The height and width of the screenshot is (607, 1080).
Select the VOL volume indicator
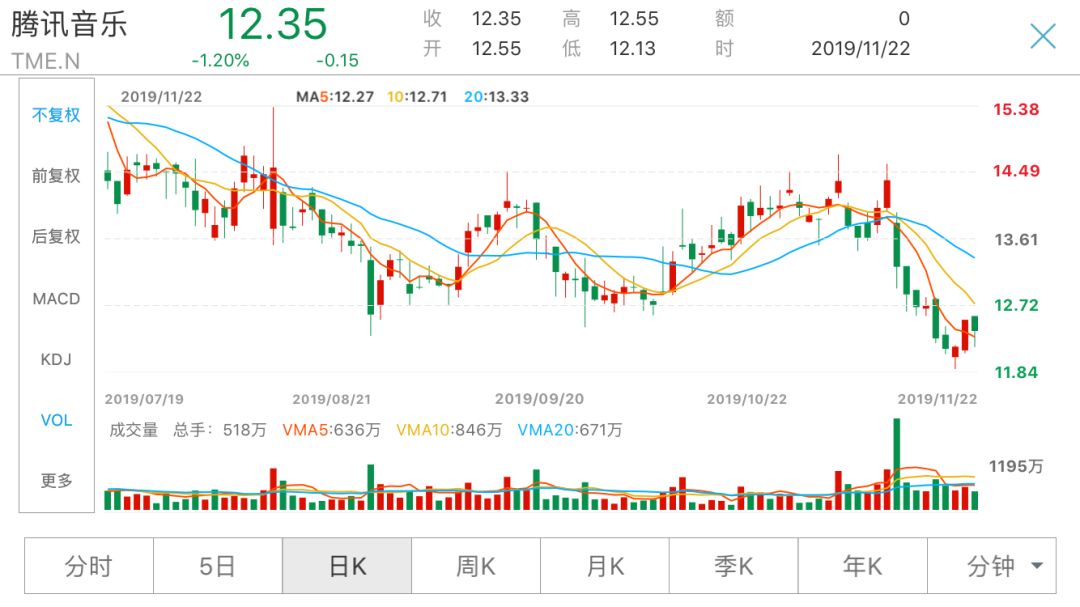pos(56,420)
